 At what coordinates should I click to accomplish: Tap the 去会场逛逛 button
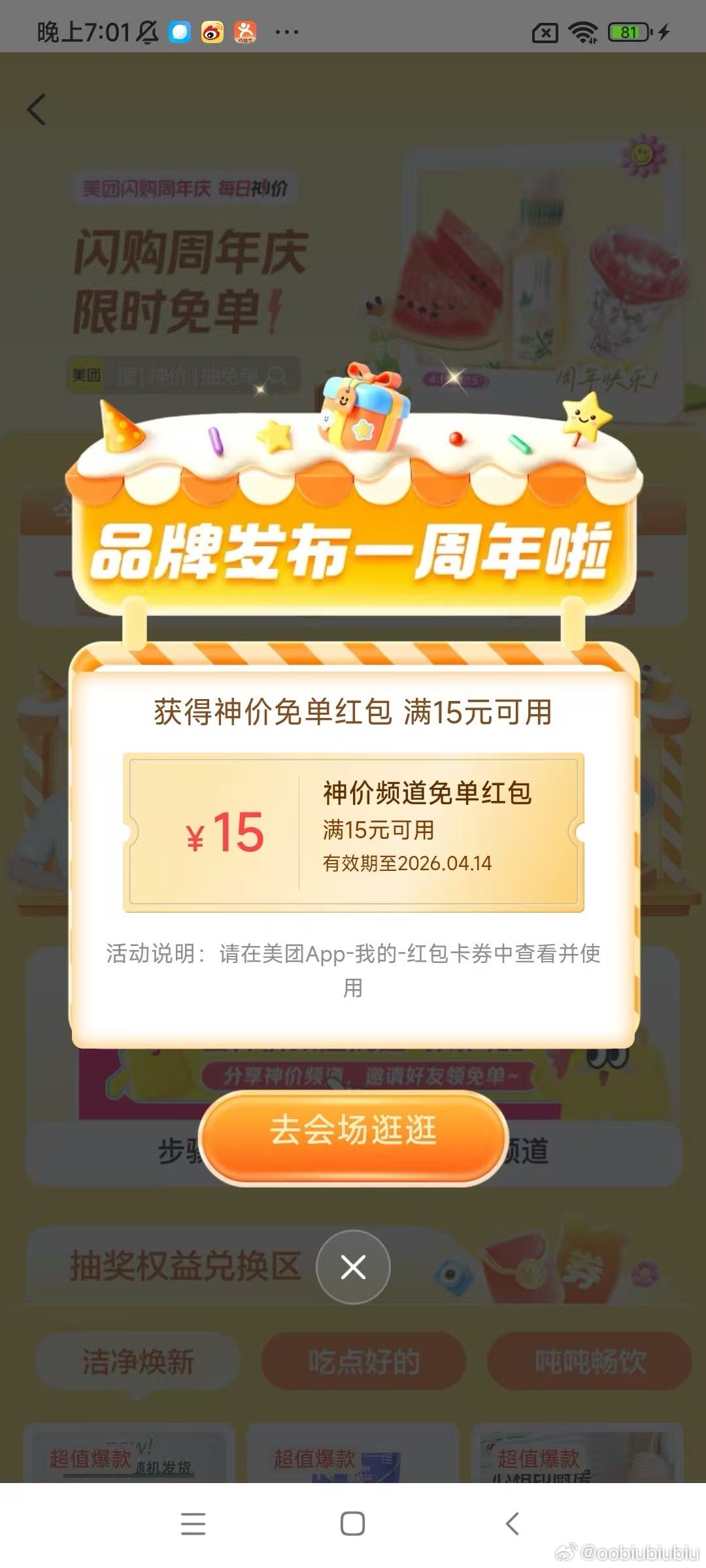353,1130
